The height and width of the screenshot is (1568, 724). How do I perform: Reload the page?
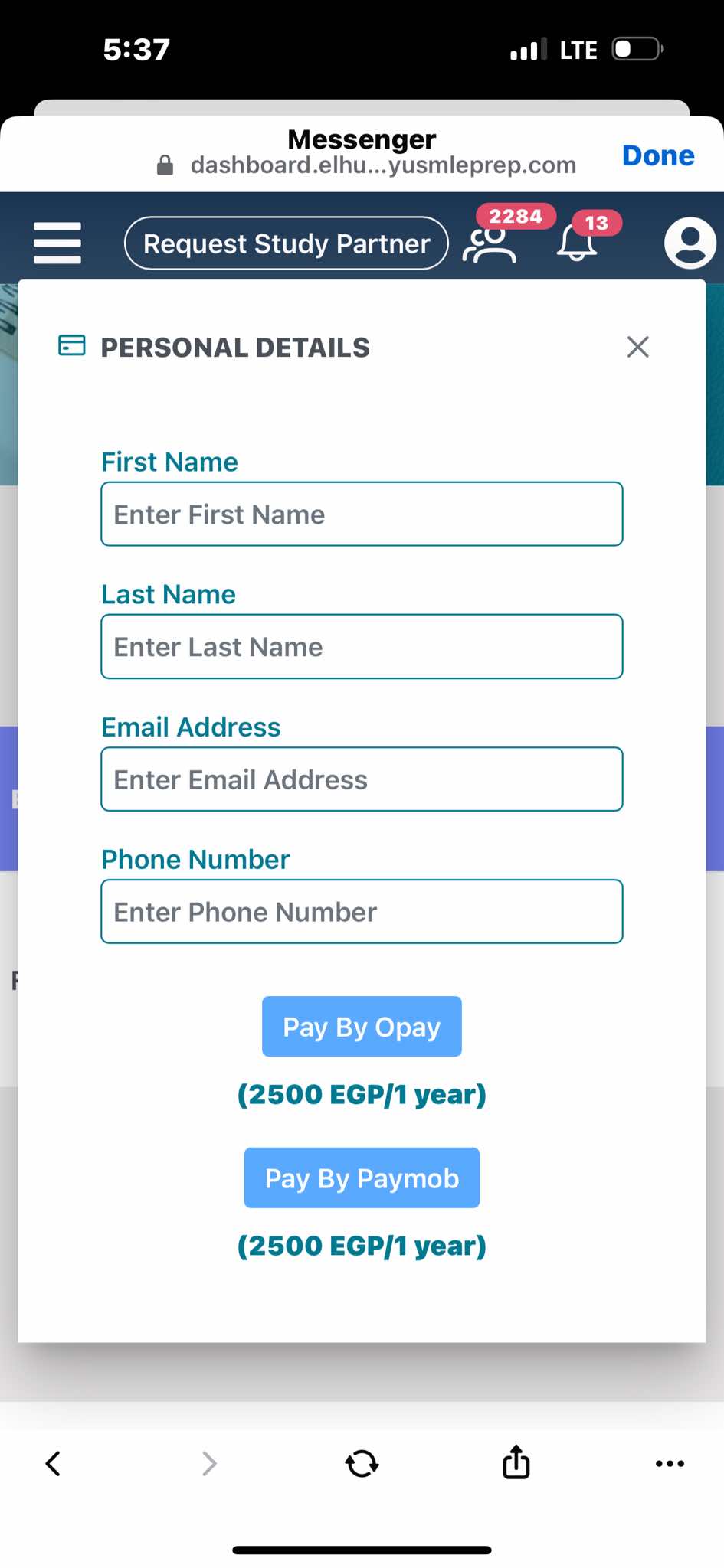coord(362,1463)
